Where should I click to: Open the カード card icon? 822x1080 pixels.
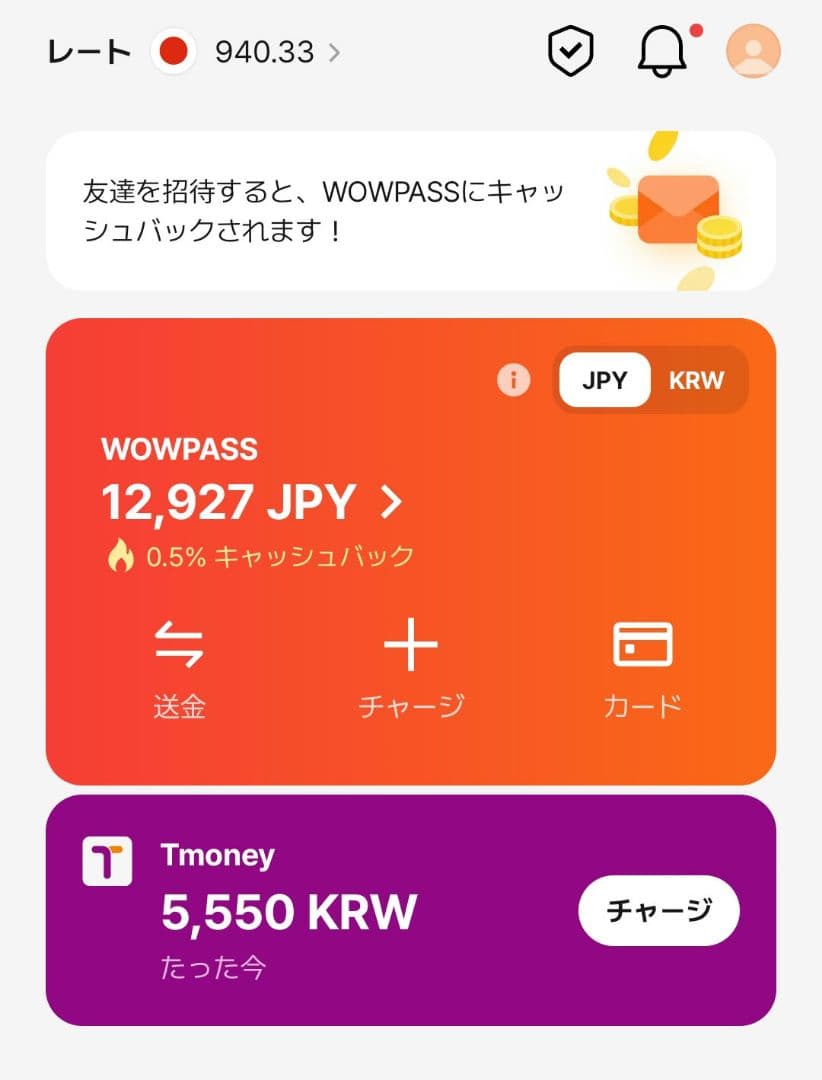point(643,645)
